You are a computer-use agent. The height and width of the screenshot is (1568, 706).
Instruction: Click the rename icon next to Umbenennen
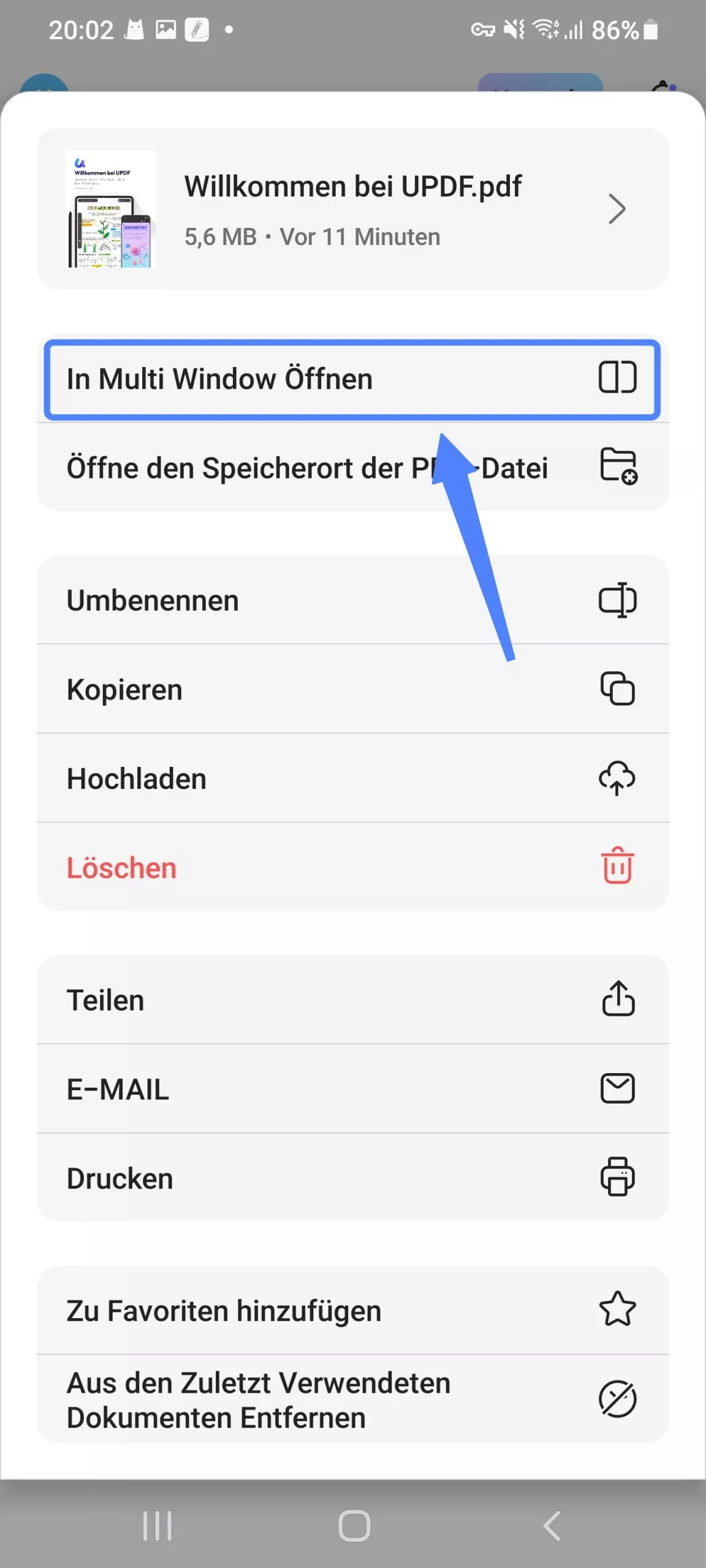tap(618, 600)
